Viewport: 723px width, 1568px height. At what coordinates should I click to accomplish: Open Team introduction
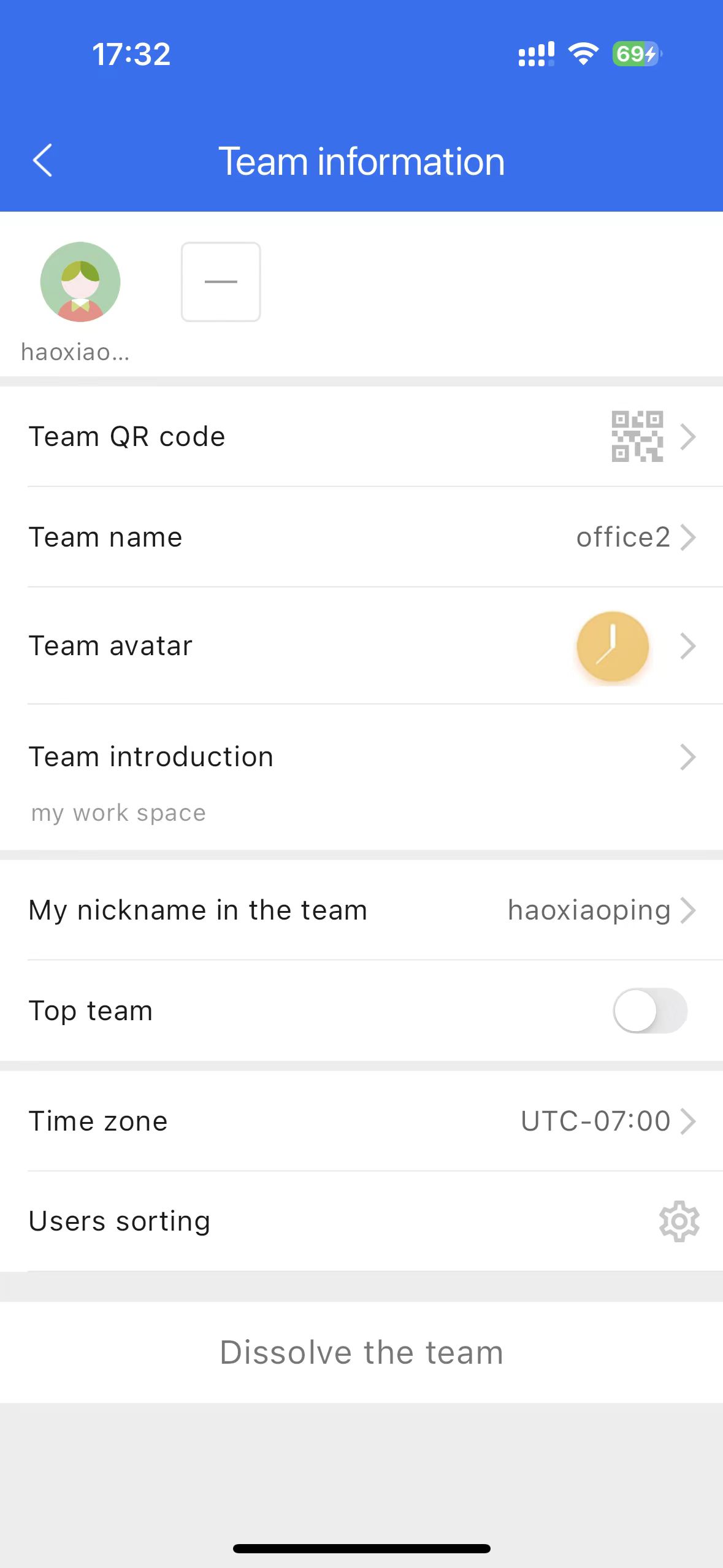click(362, 777)
